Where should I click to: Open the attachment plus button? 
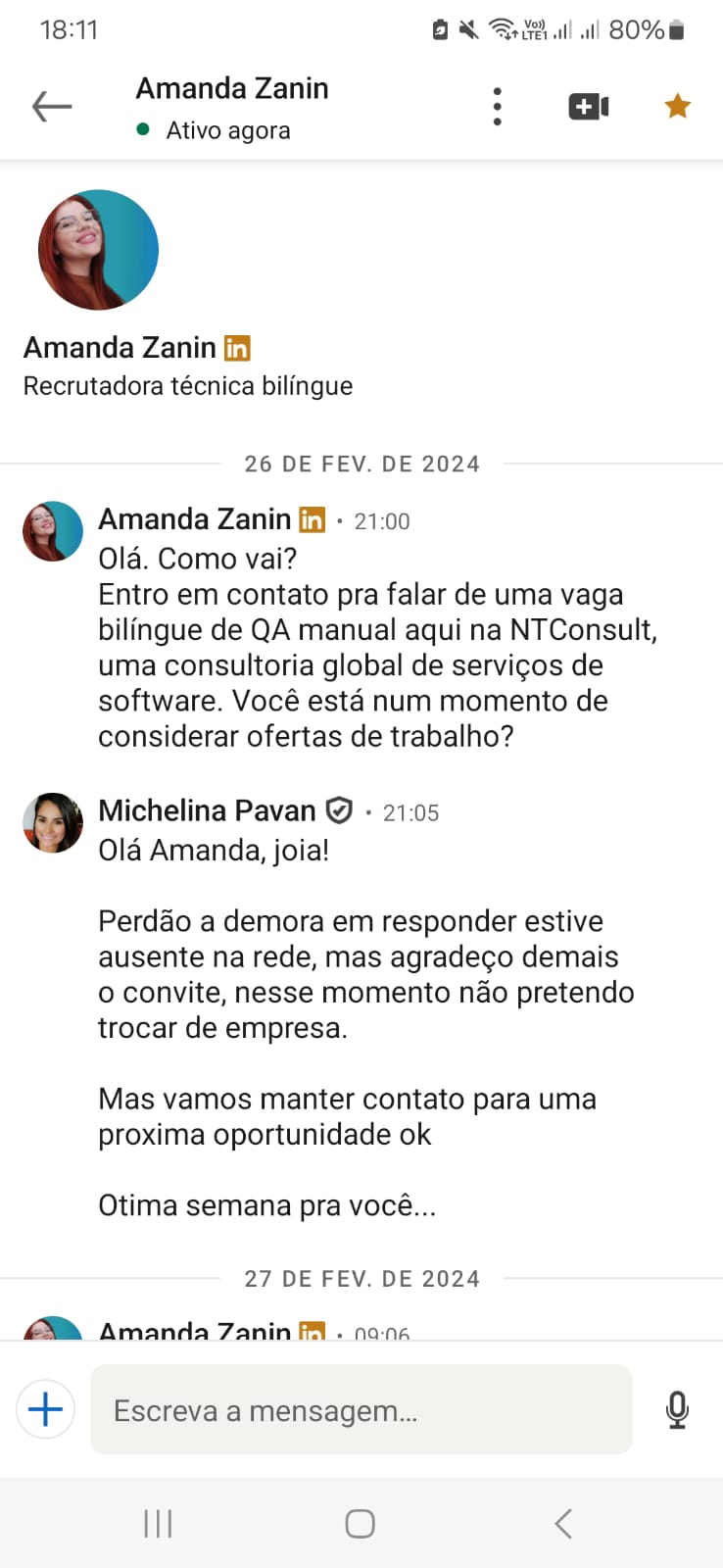pyautogui.click(x=45, y=1409)
